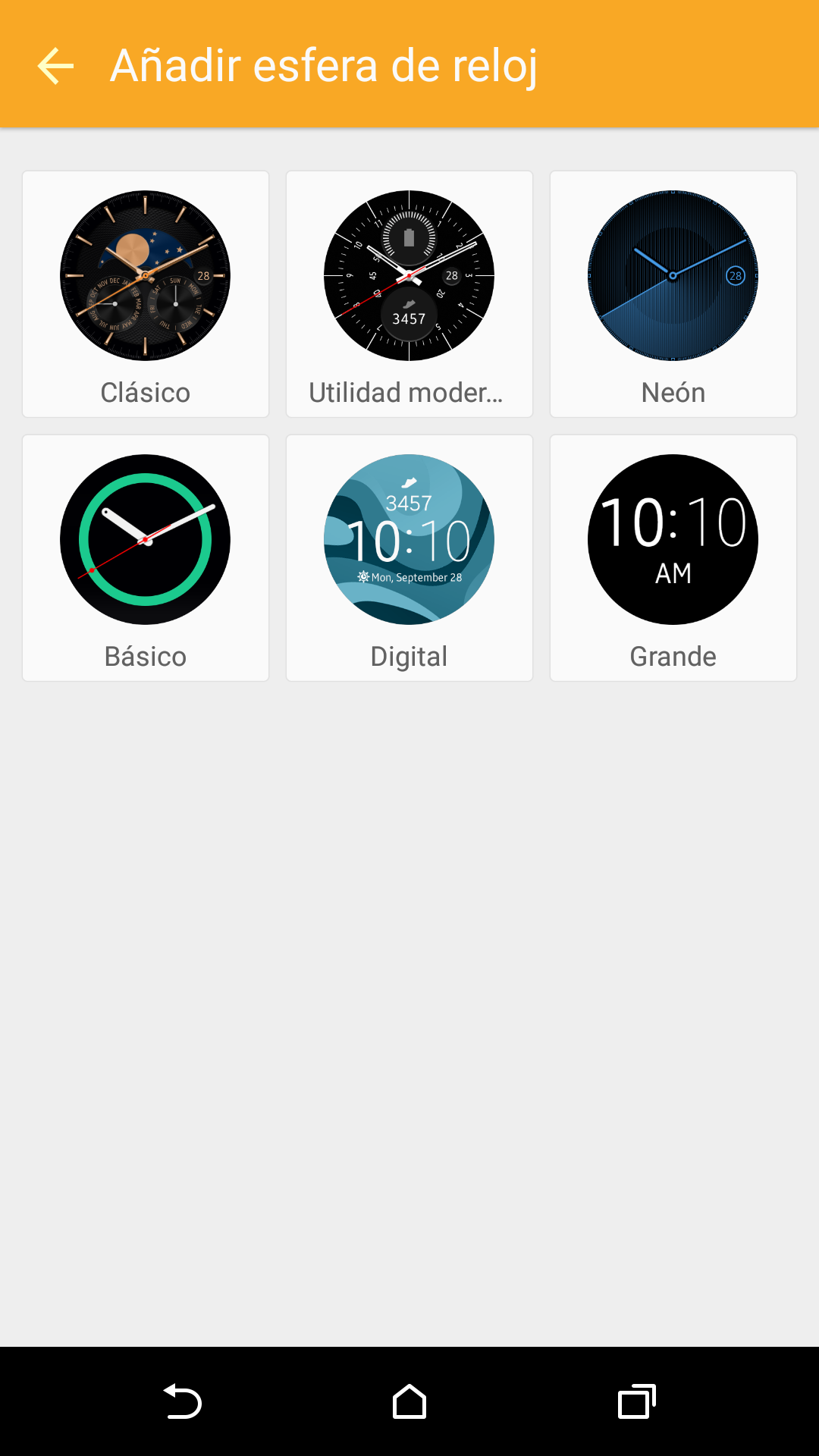Select the Digital watch face
819x1456 pixels.
pos(409,558)
